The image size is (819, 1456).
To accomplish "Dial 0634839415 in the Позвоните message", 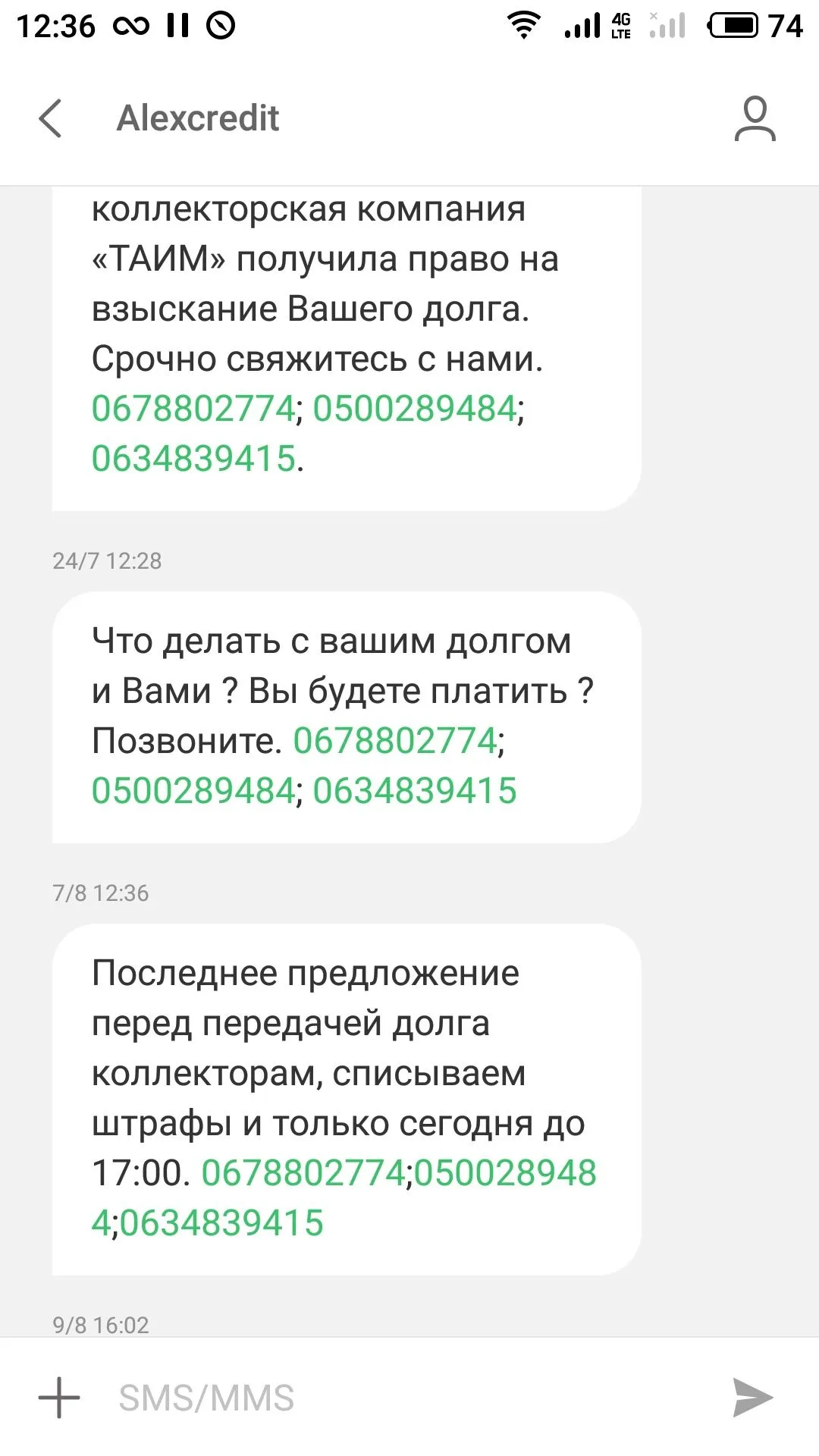I will pyautogui.click(x=414, y=791).
